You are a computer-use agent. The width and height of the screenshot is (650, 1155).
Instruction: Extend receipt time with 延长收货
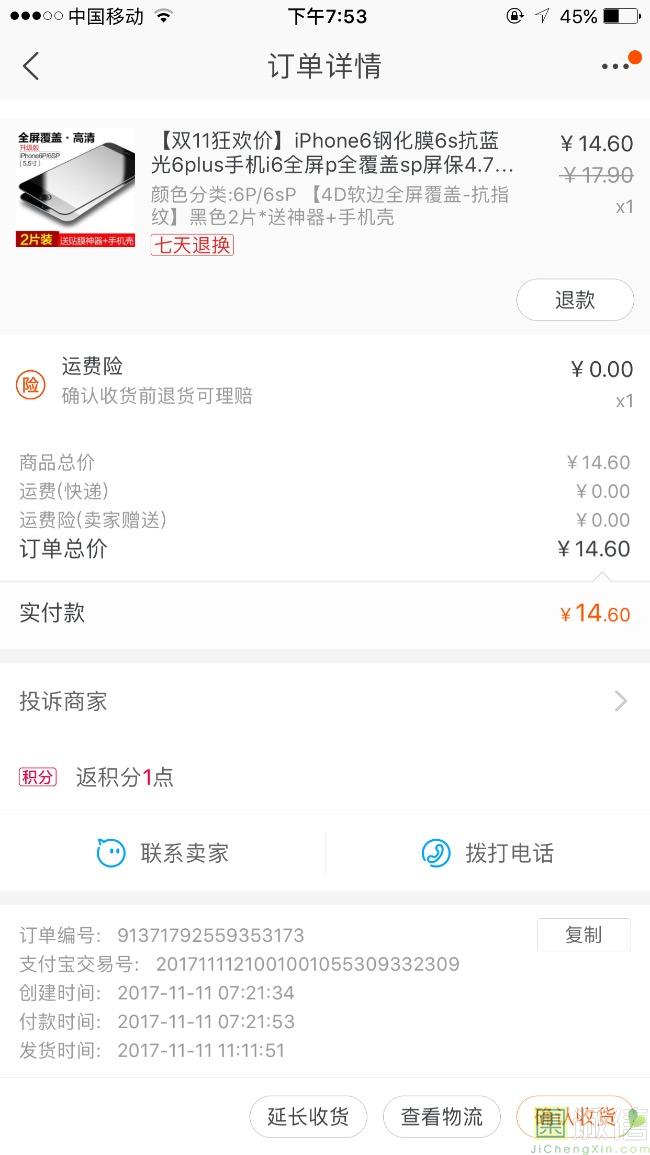point(308,1117)
